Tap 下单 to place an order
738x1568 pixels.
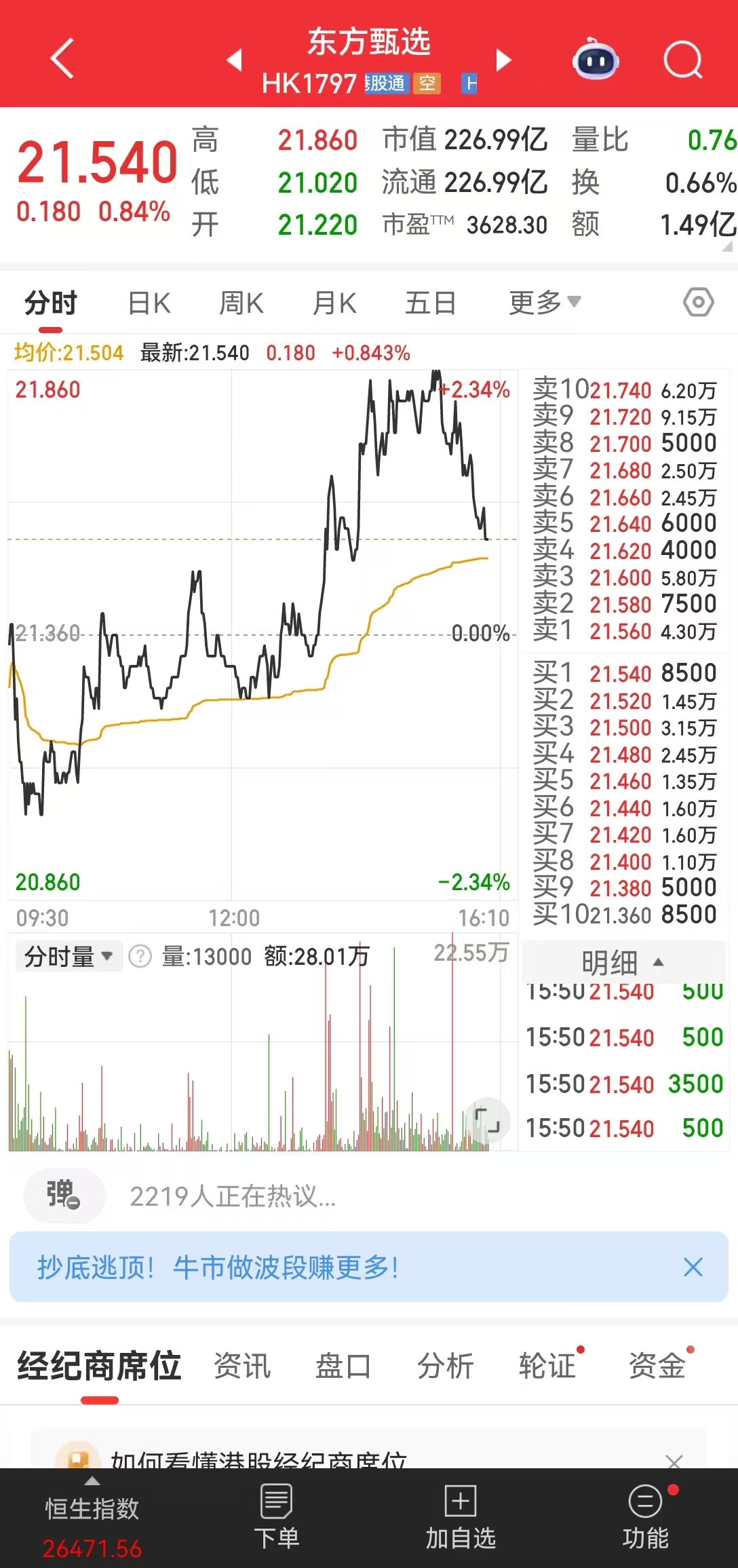pyautogui.click(x=276, y=1517)
